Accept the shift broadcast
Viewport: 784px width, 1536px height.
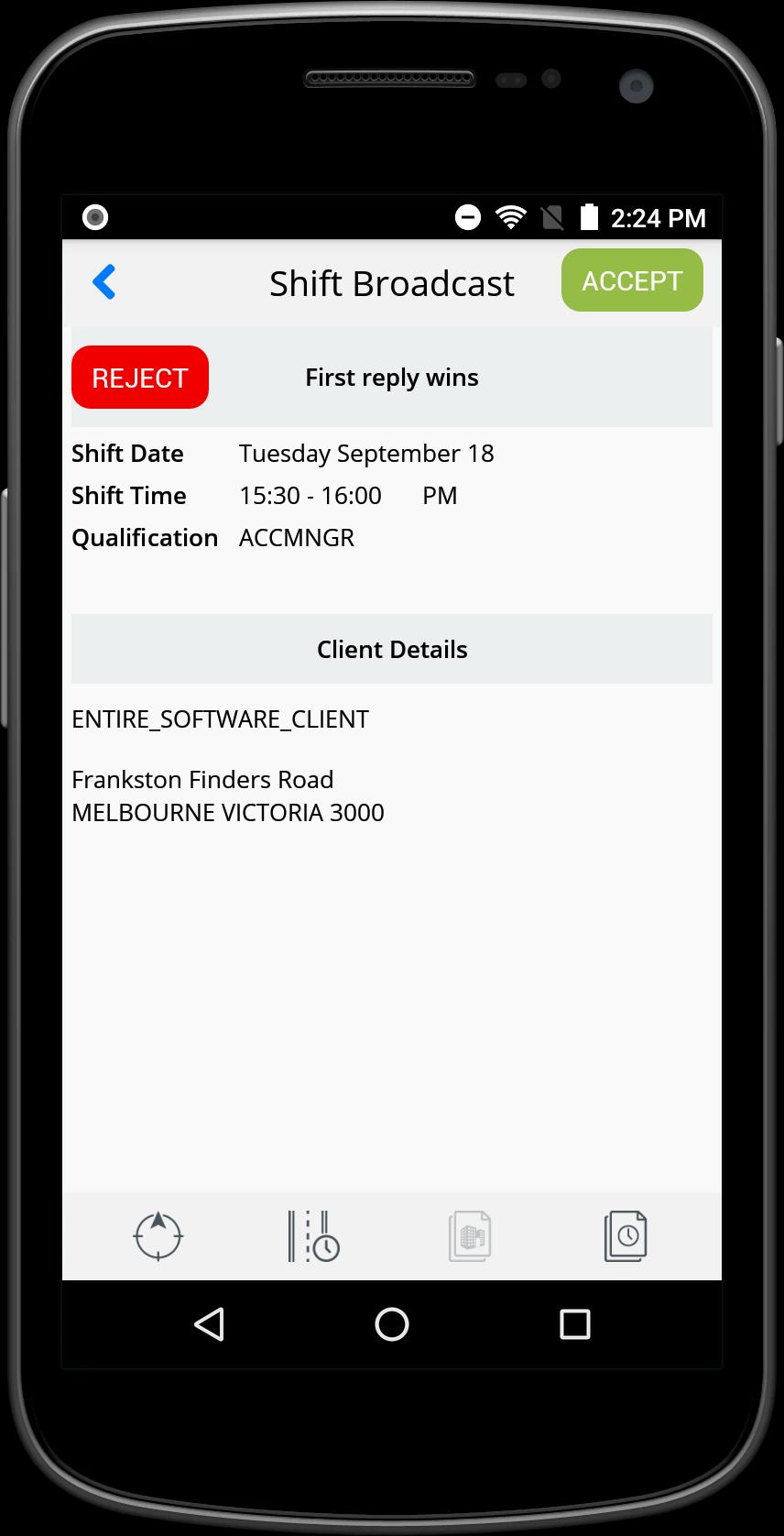click(632, 280)
